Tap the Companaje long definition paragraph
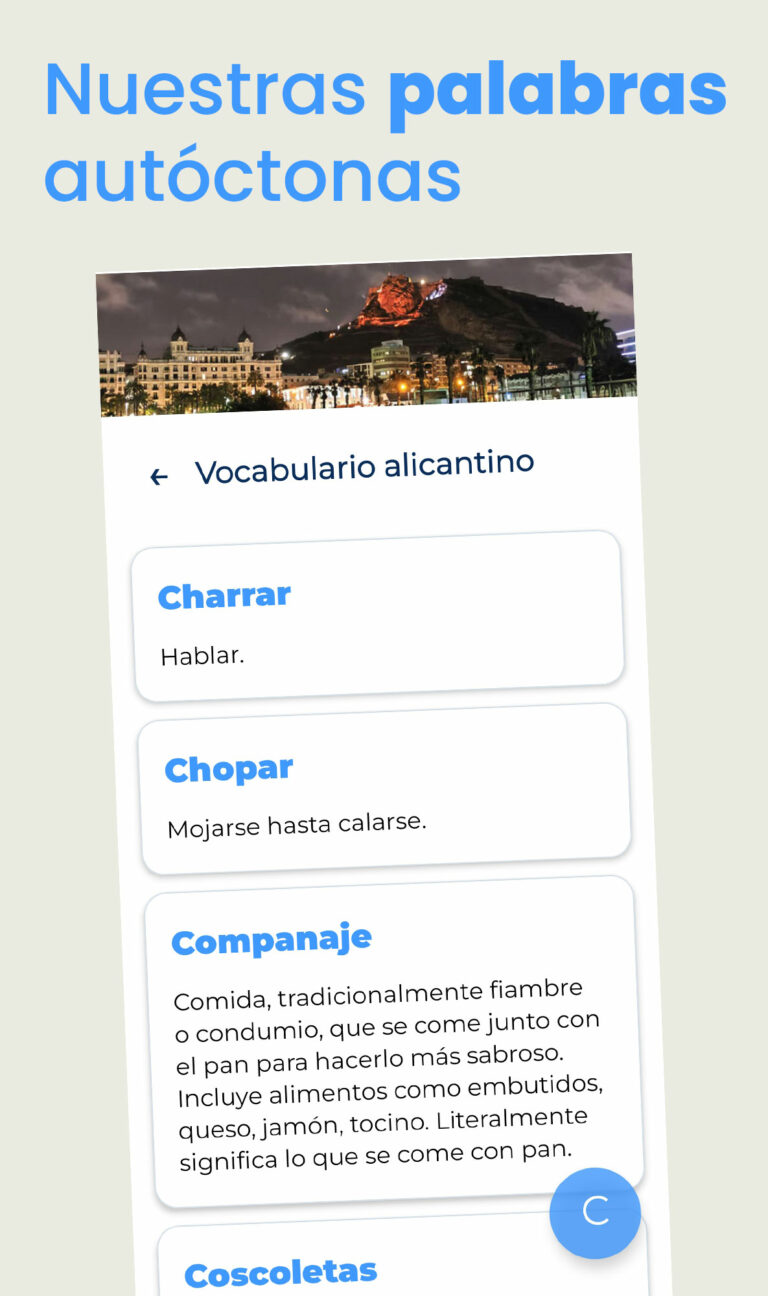 390,1070
